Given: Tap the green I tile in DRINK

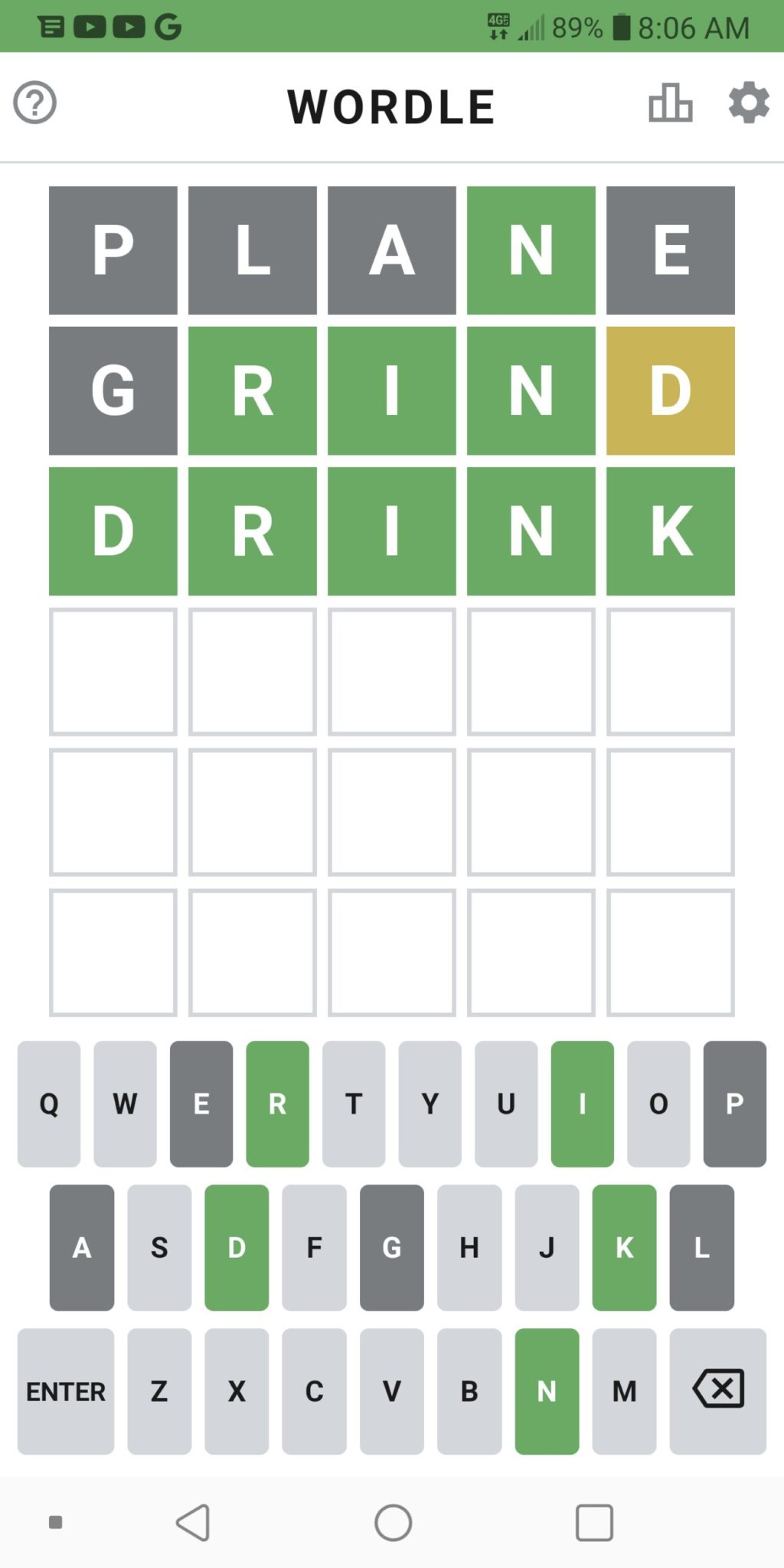Looking at the screenshot, I should [x=392, y=528].
